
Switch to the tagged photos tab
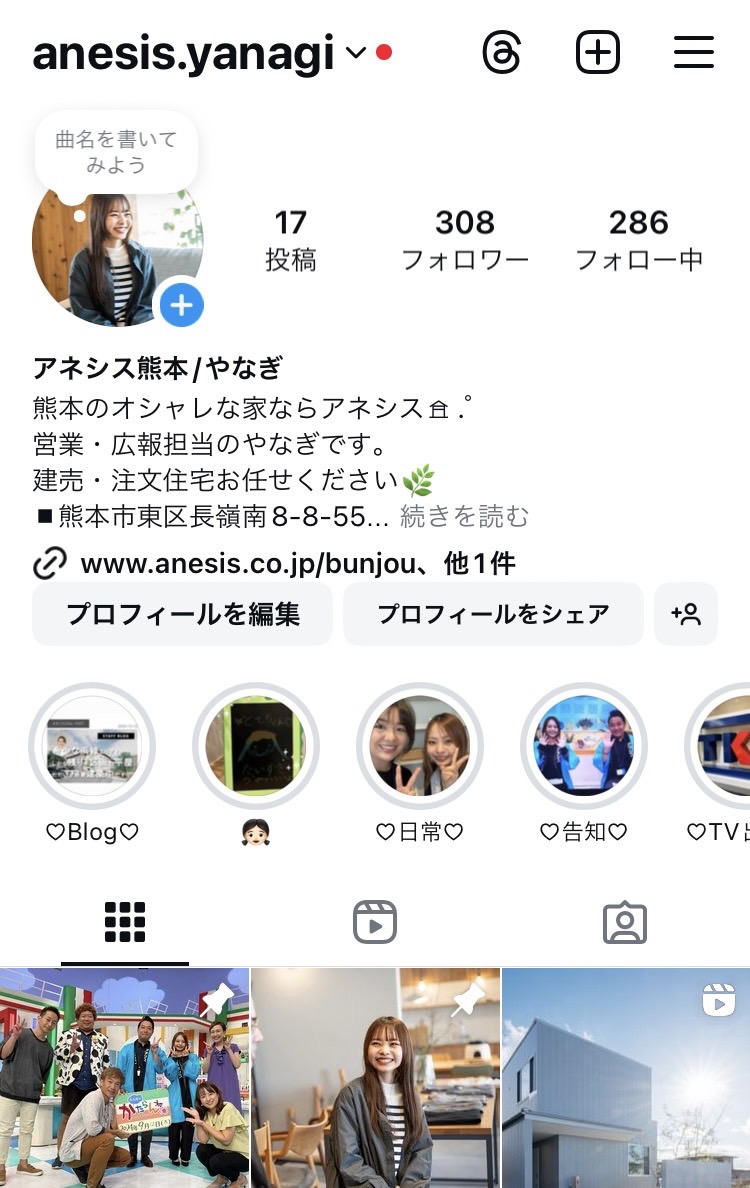[x=625, y=922]
